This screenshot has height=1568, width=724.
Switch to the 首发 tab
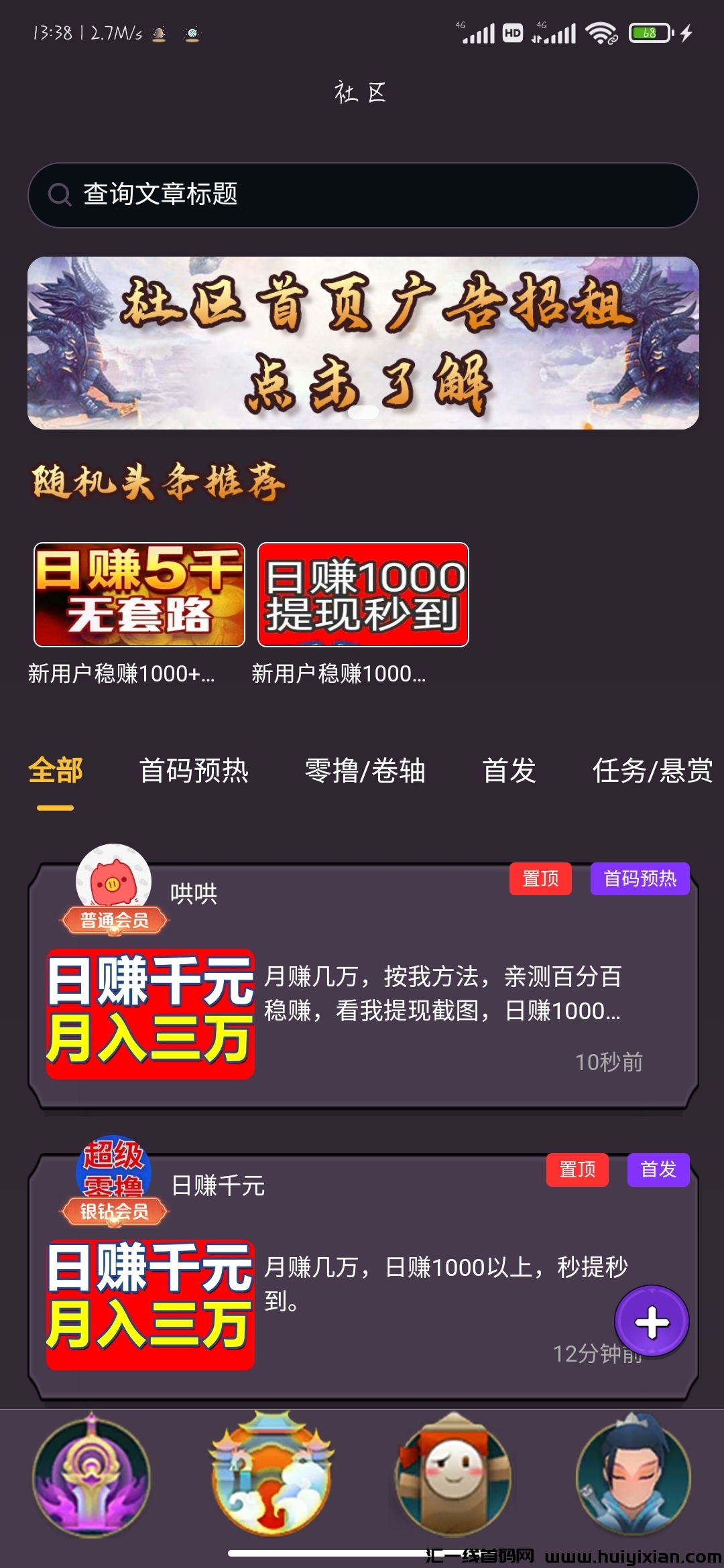(x=509, y=771)
